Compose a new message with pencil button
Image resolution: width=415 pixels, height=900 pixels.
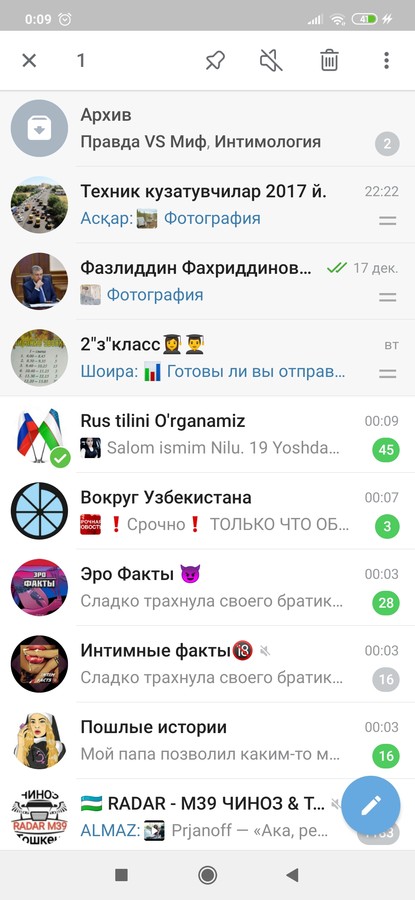point(371,805)
